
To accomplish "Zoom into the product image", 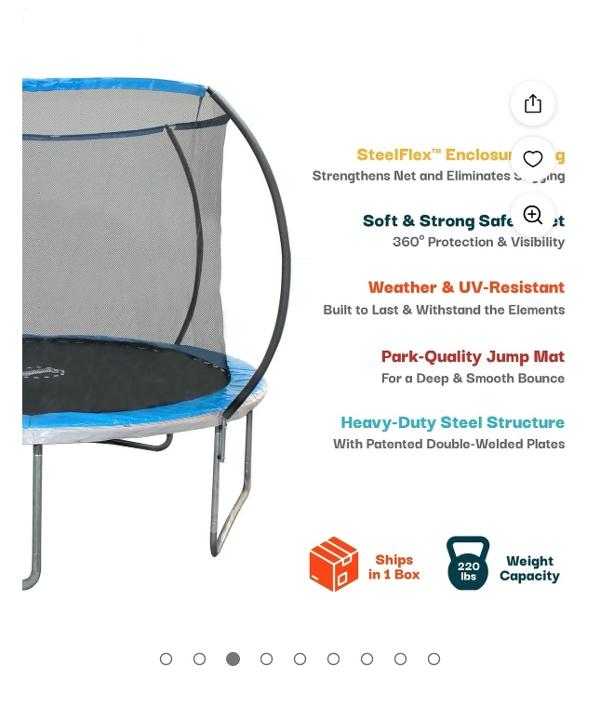I will pyautogui.click(x=532, y=215).
